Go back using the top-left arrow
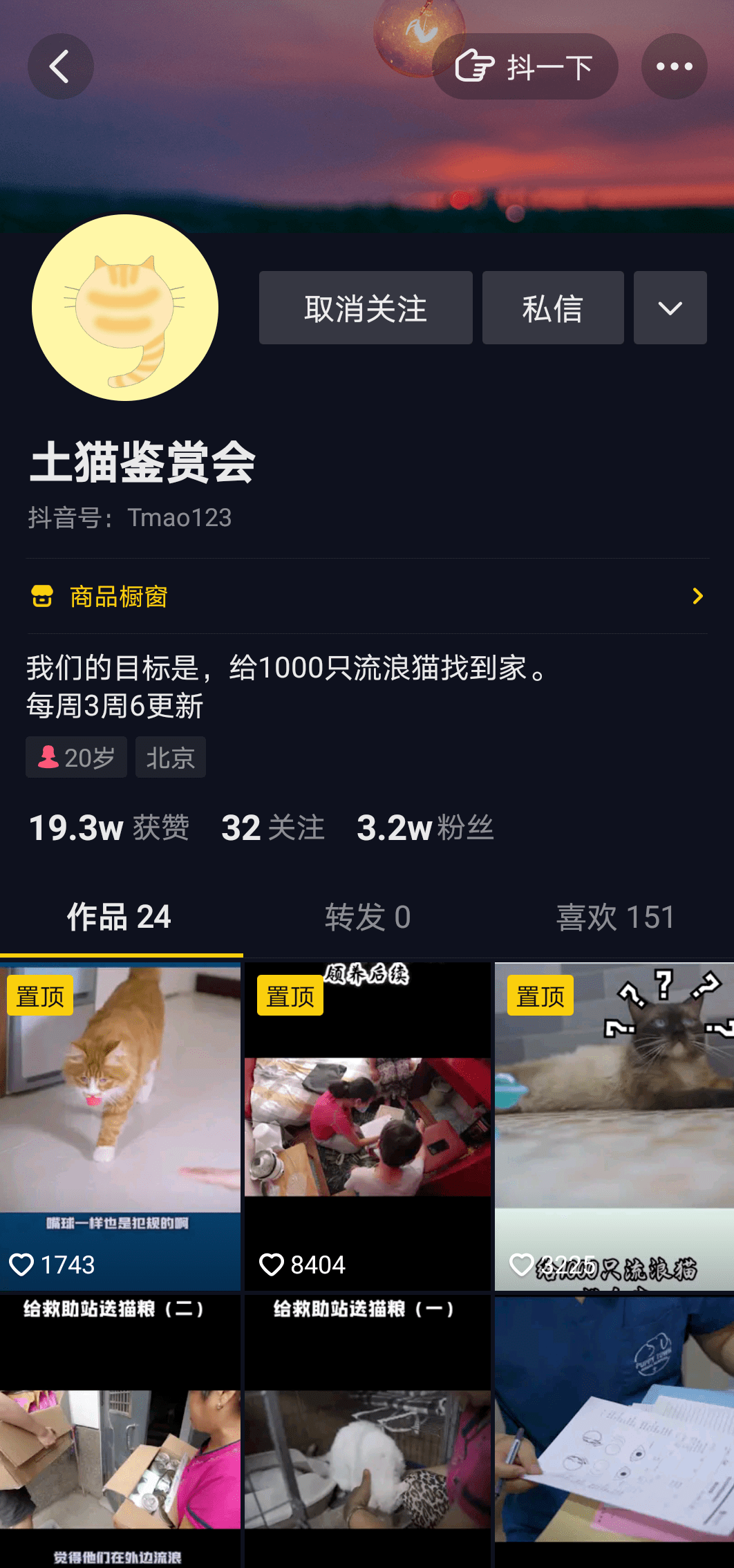 pyautogui.click(x=60, y=66)
